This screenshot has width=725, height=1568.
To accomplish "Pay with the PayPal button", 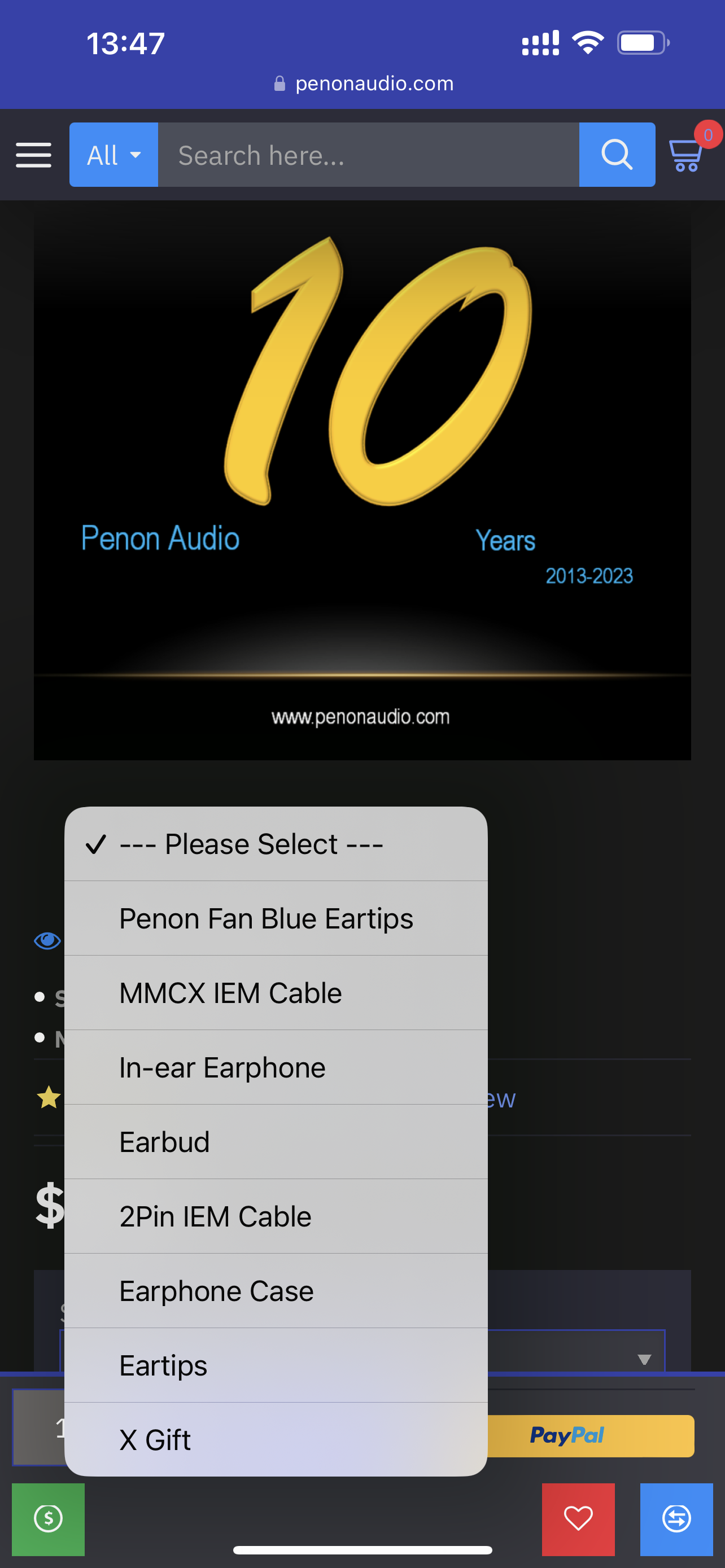I will coord(589,1435).
